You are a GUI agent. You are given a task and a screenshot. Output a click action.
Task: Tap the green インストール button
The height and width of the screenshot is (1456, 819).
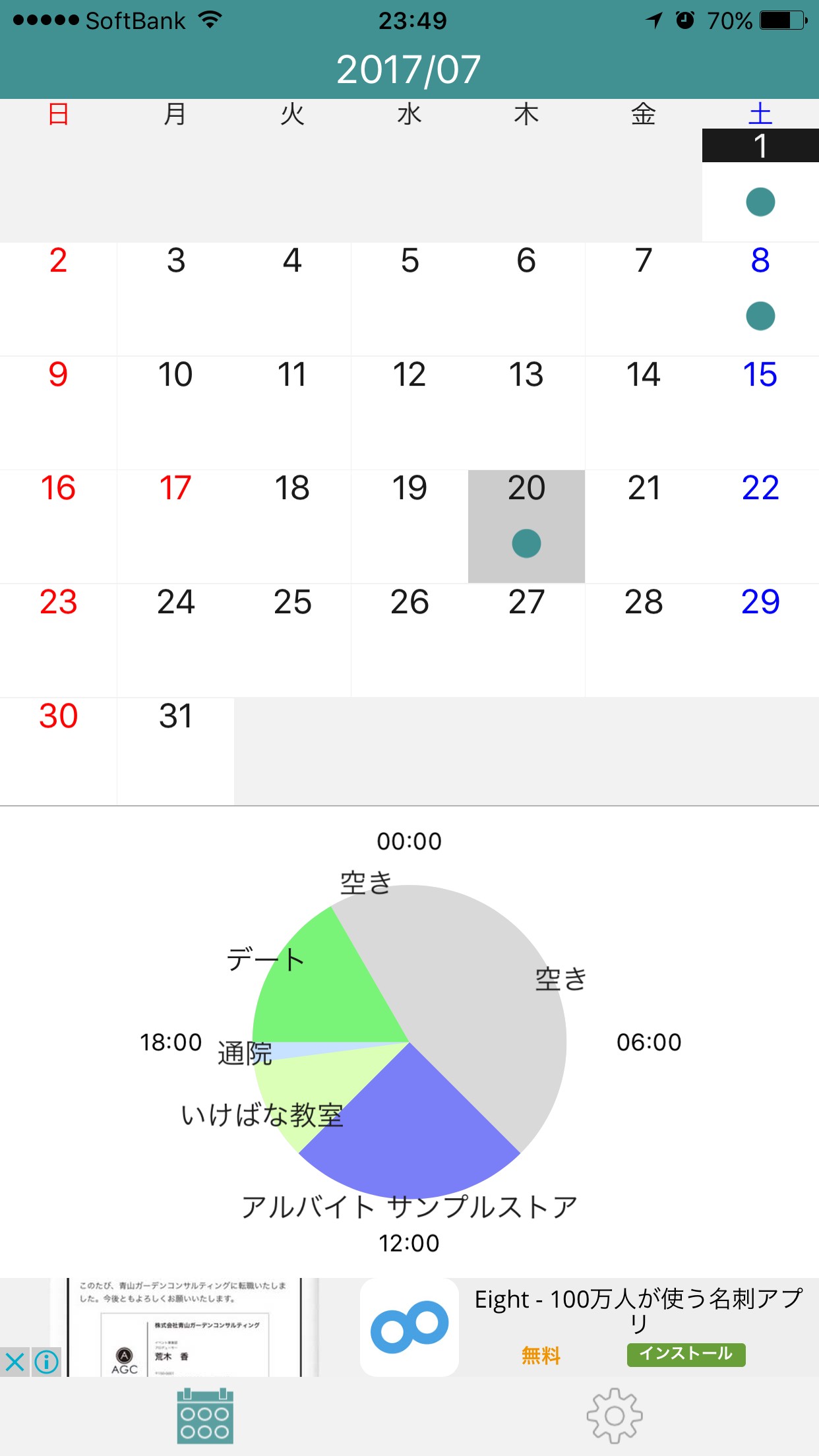tap(686, 1354)
